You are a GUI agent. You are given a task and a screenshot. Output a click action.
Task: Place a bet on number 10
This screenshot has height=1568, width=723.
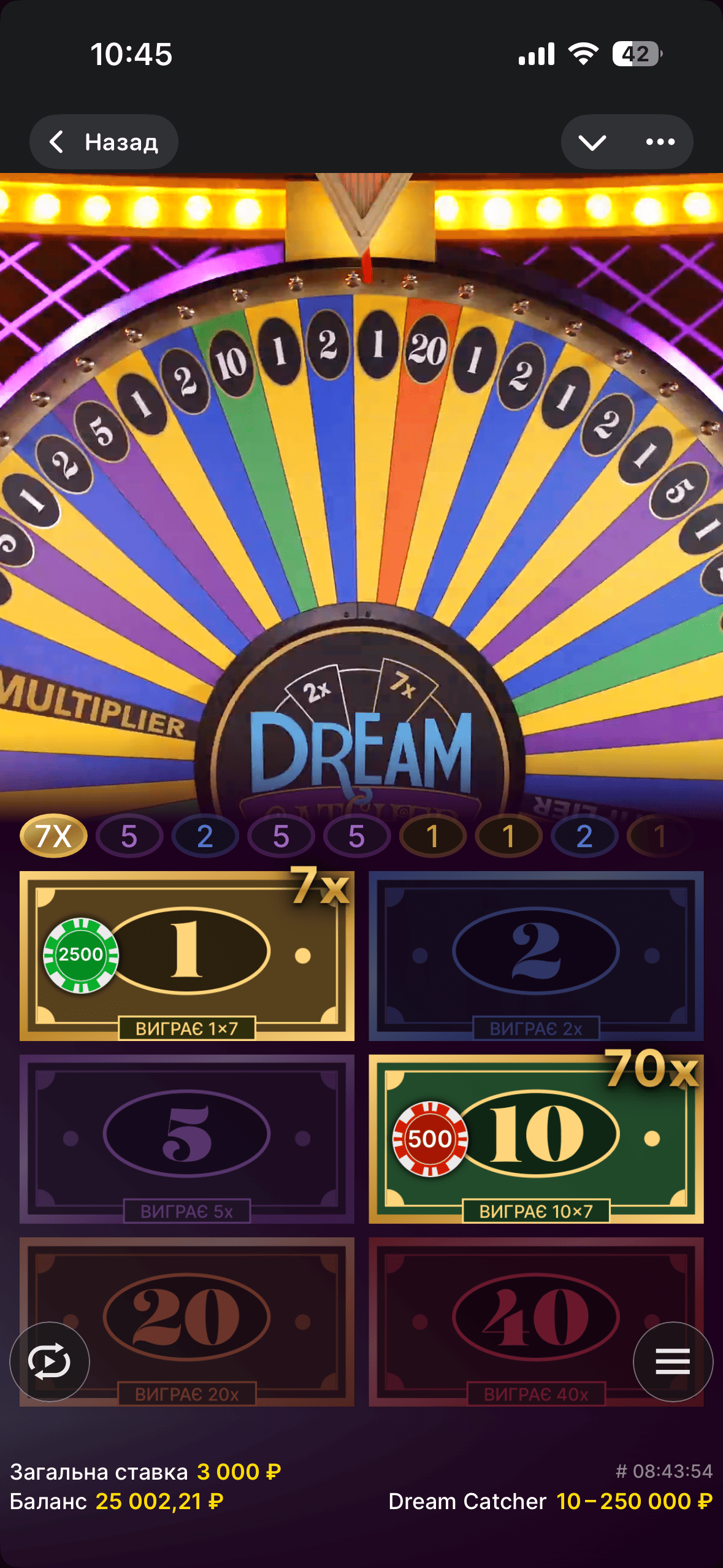pyautogui.click(x=535, y=1138)
